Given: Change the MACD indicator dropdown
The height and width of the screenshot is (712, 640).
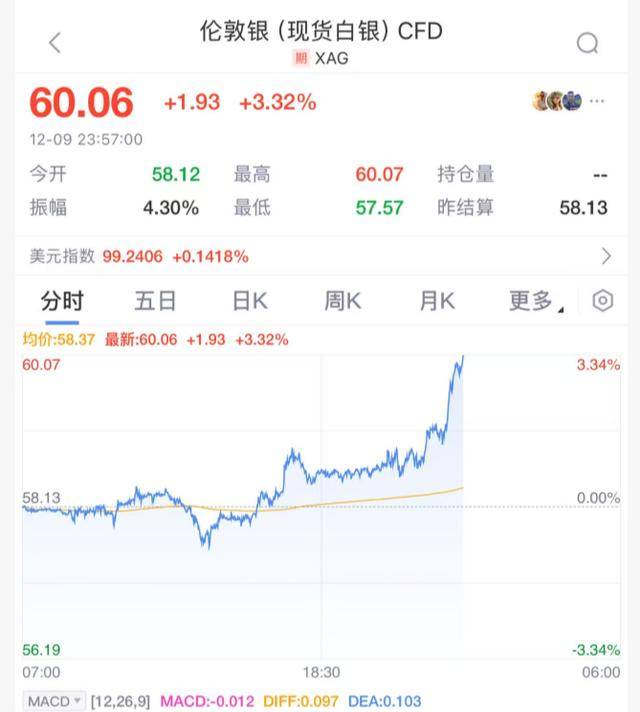Looking at the screenshot, I should point(55,701).
